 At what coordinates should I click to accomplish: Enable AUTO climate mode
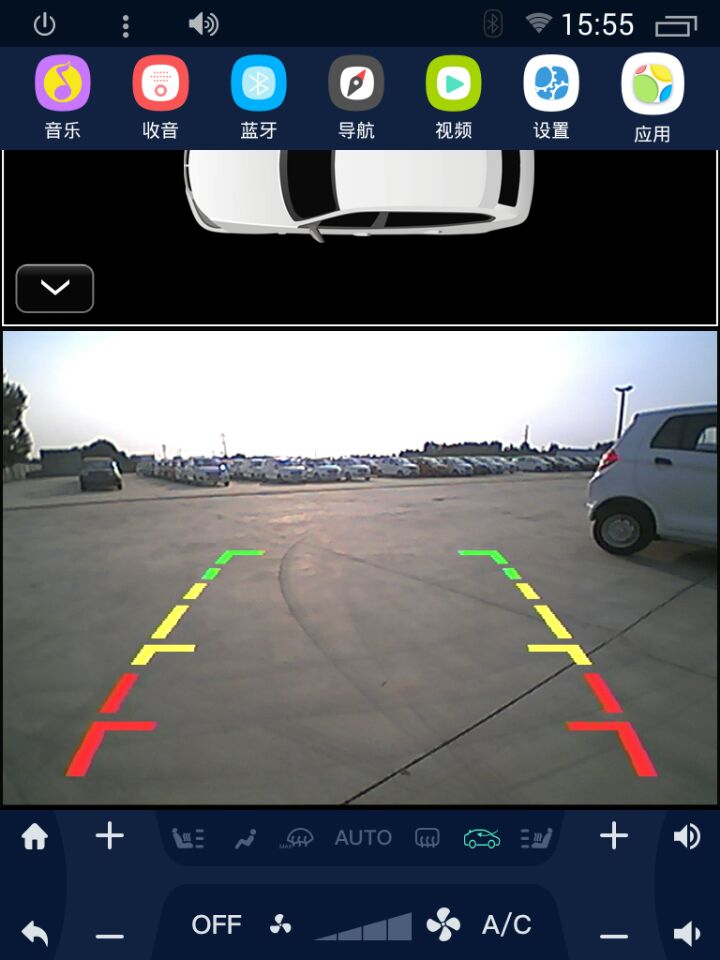pyautogui.click(x=362, y=838)
